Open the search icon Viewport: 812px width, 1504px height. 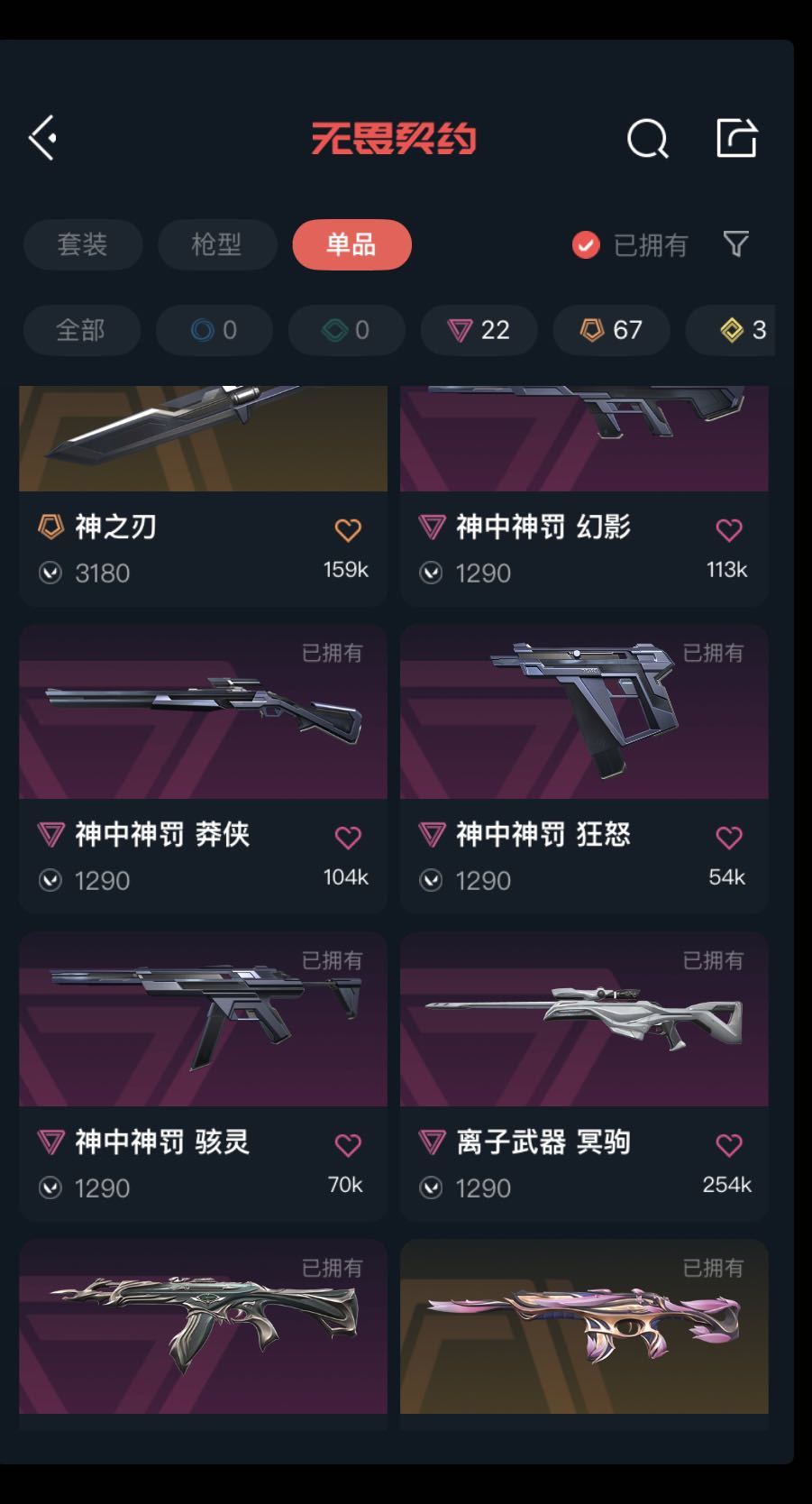[647, 139]
